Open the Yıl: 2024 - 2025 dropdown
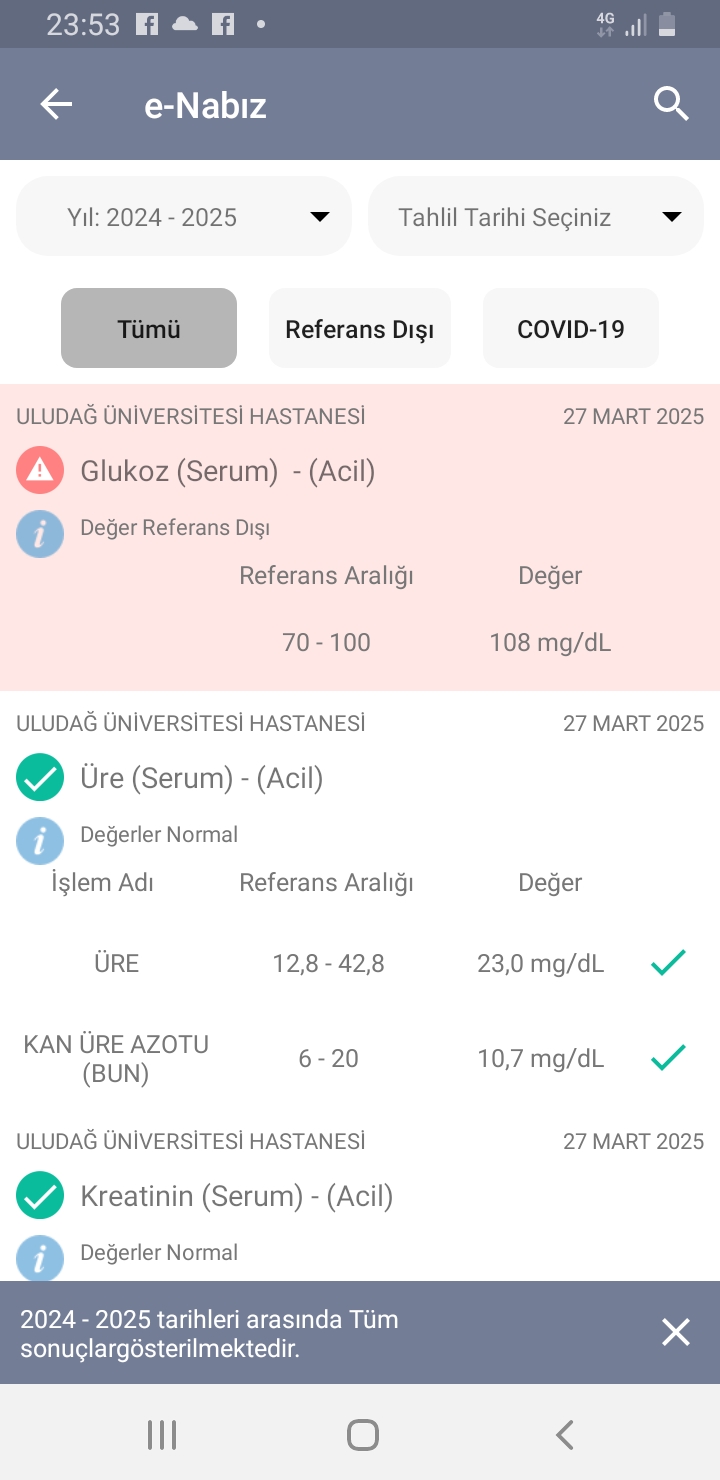Image resolution: width=720 pixels, height=1480 pixels. coord(184,217)
